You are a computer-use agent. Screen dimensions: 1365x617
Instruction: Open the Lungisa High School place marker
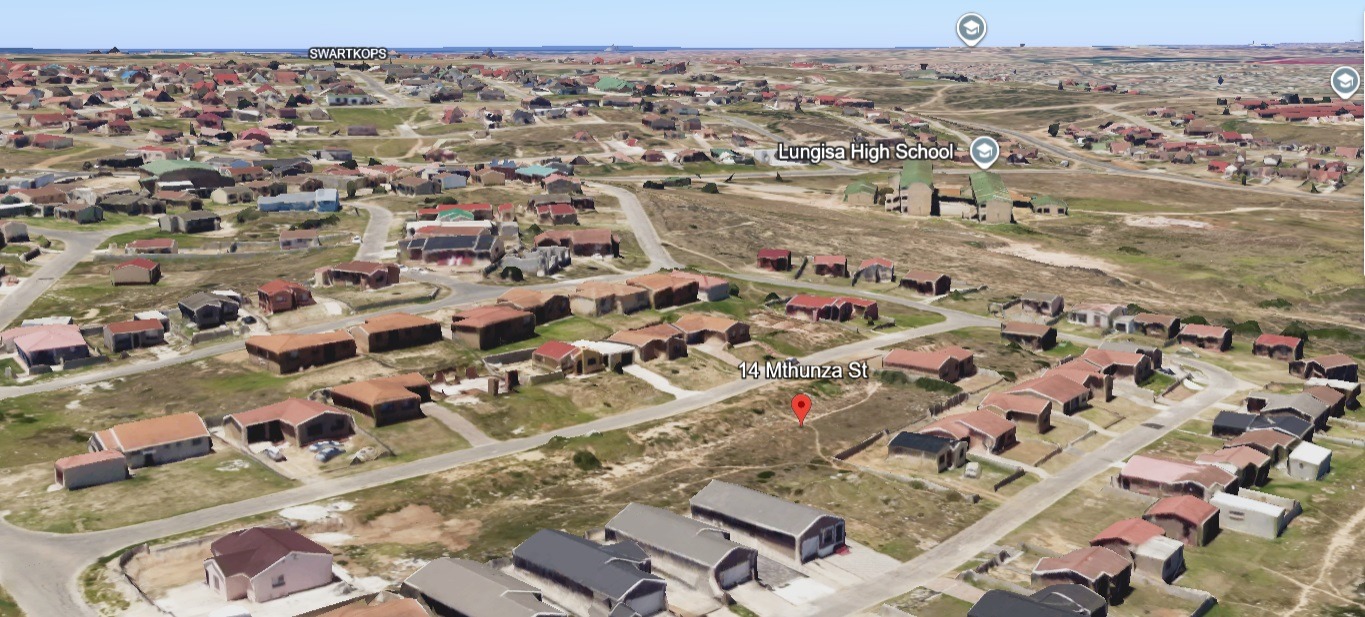click(984, 150)
